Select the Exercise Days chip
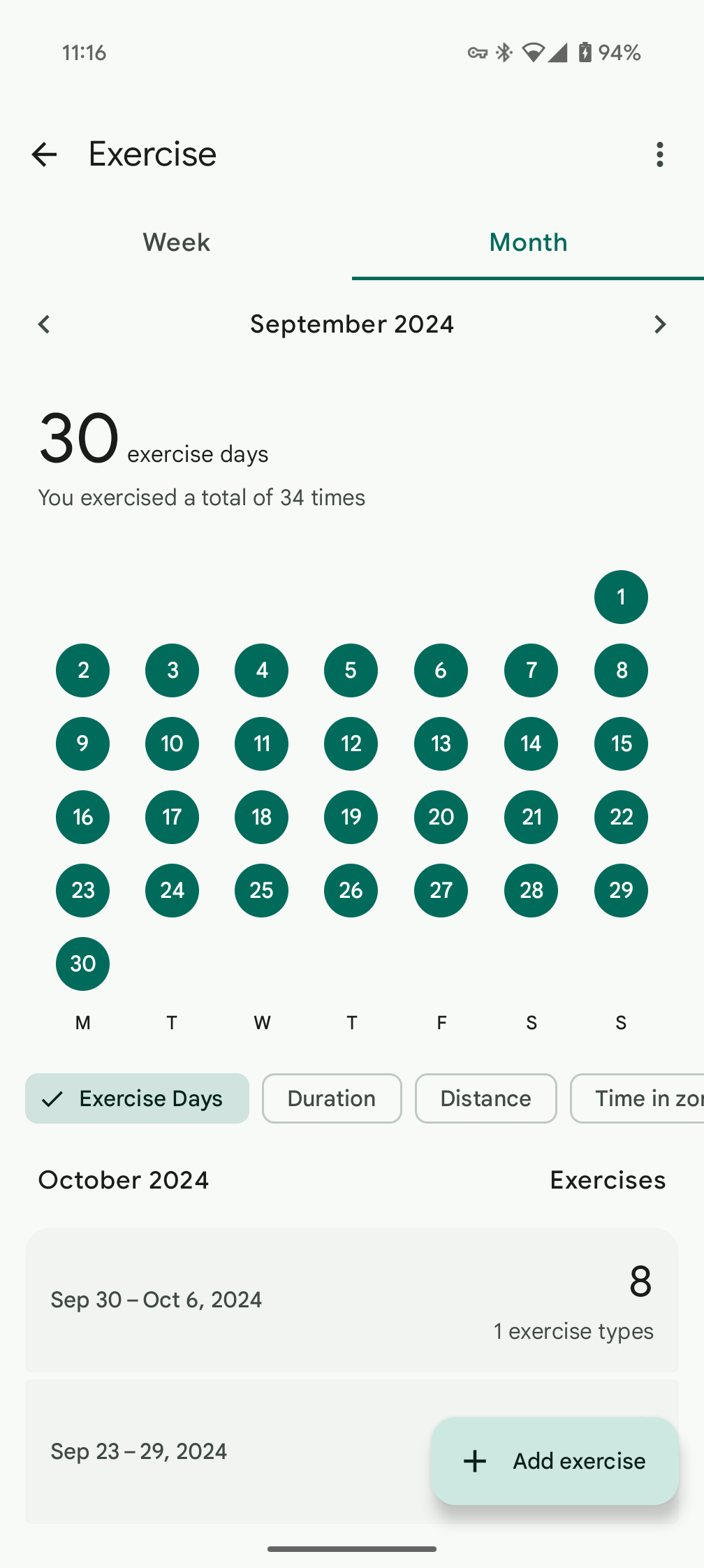The height and width of the screenshot is (1568, 704). tap(137, 1098)
